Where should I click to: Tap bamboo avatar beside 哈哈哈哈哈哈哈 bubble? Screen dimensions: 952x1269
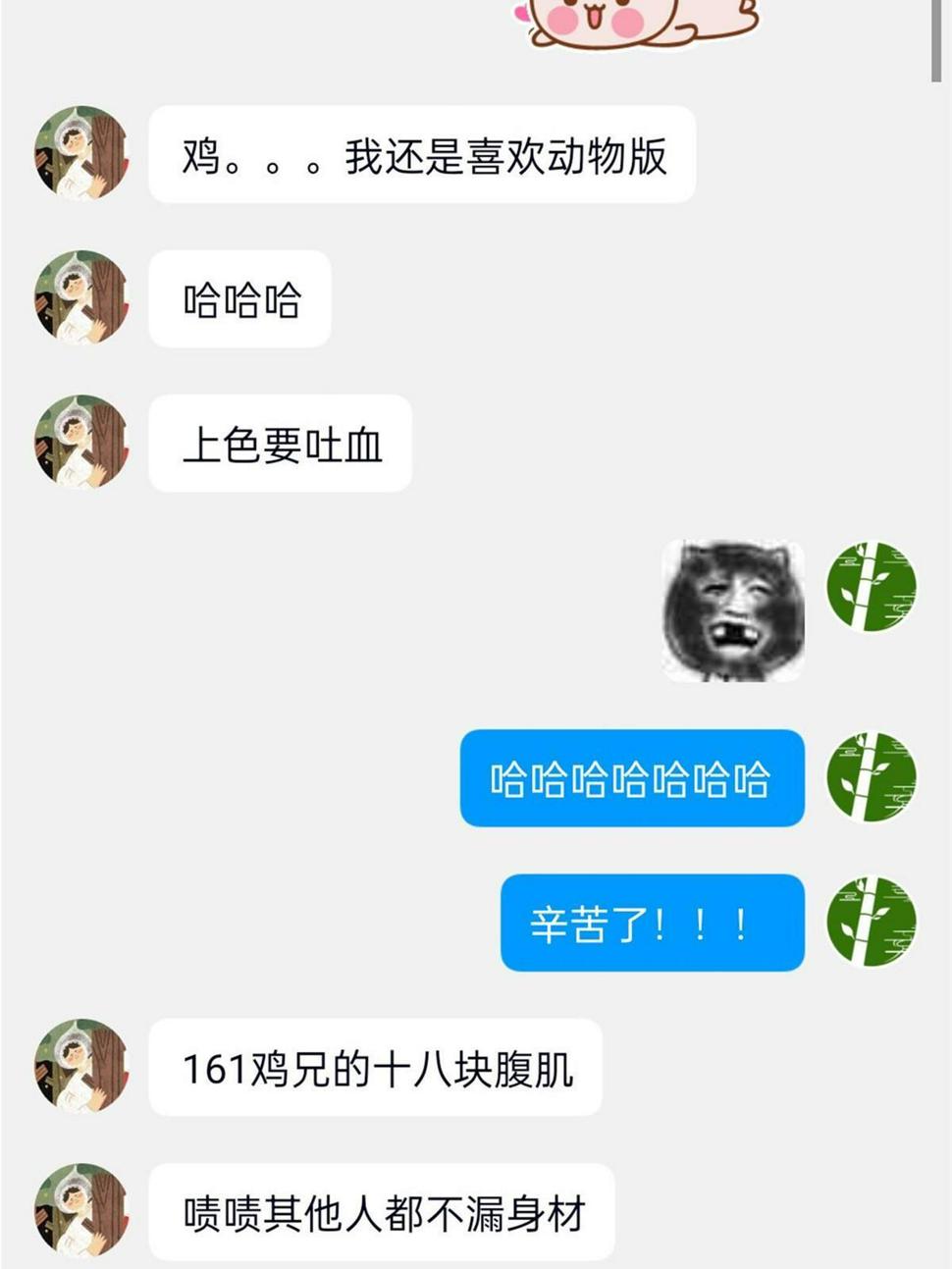[872, 777]
